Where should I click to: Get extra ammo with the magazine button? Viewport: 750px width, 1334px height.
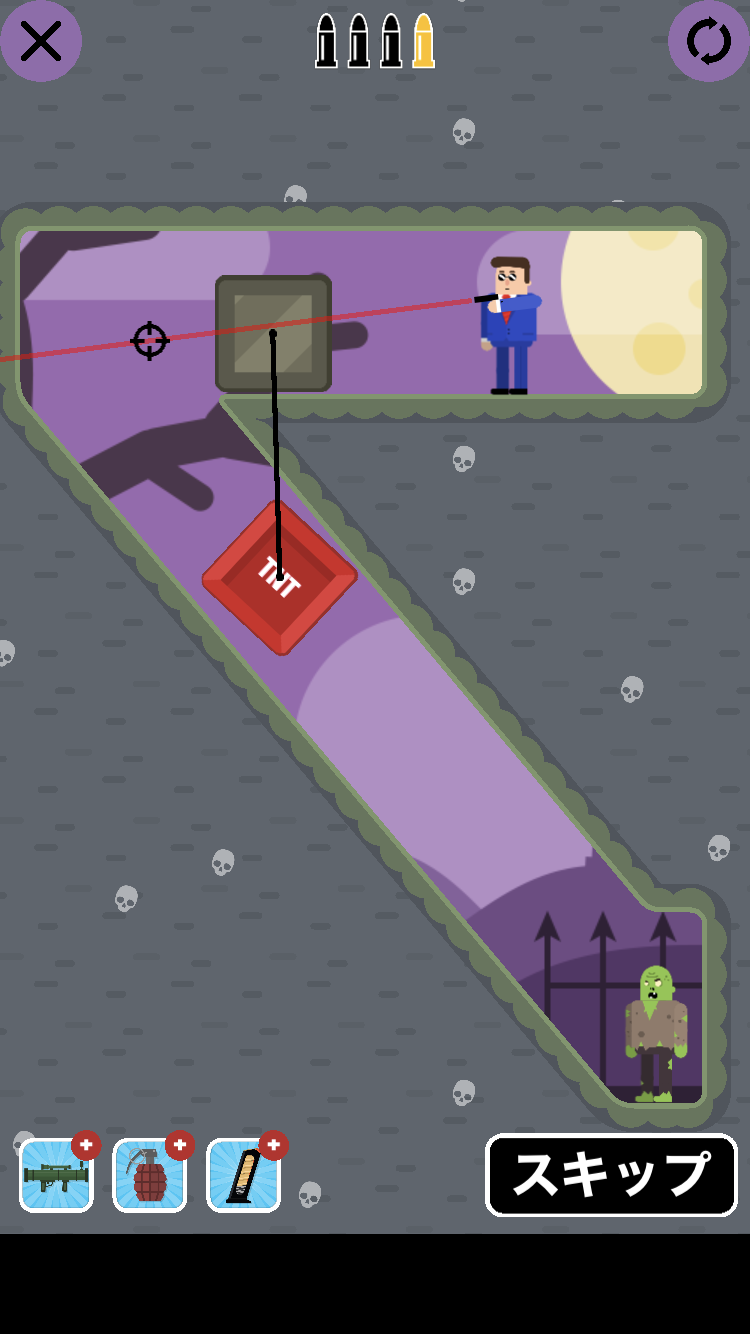pyautogui.click(x=244, y=1175)
